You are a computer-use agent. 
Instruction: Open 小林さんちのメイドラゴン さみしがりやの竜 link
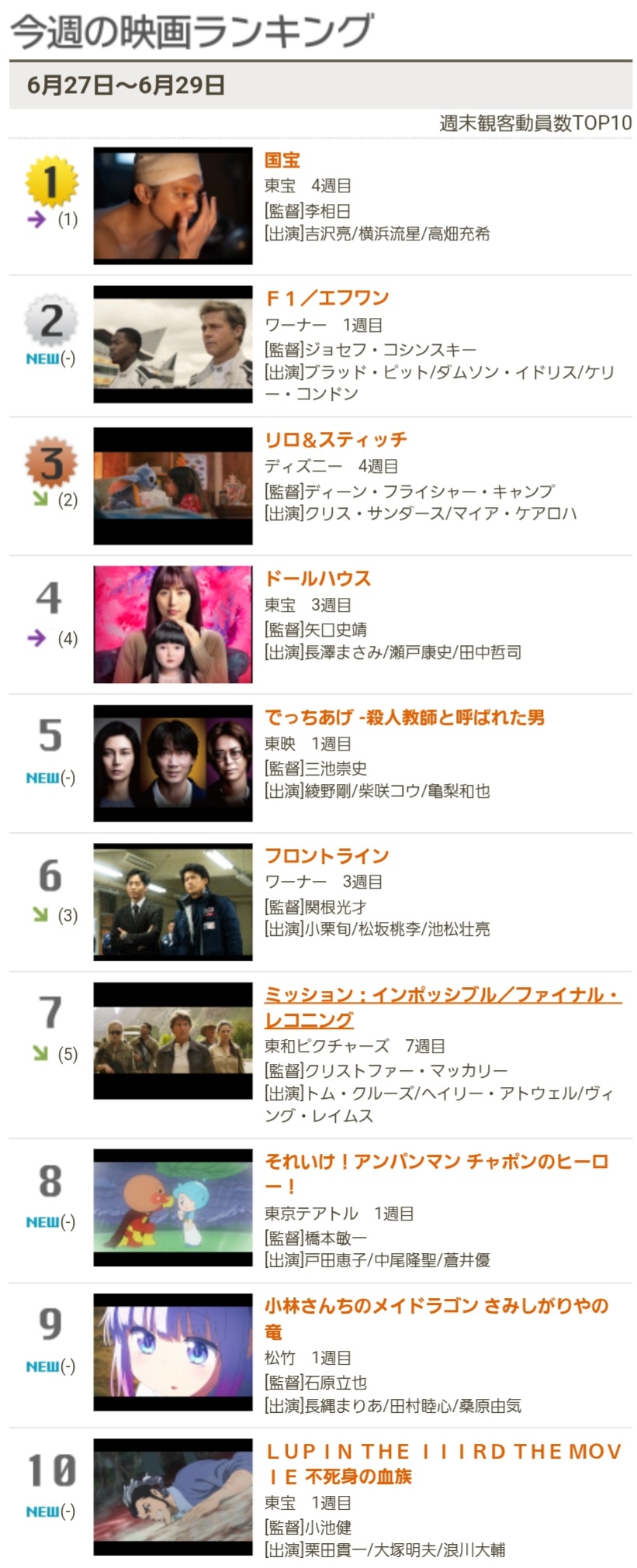[437, 1318]
